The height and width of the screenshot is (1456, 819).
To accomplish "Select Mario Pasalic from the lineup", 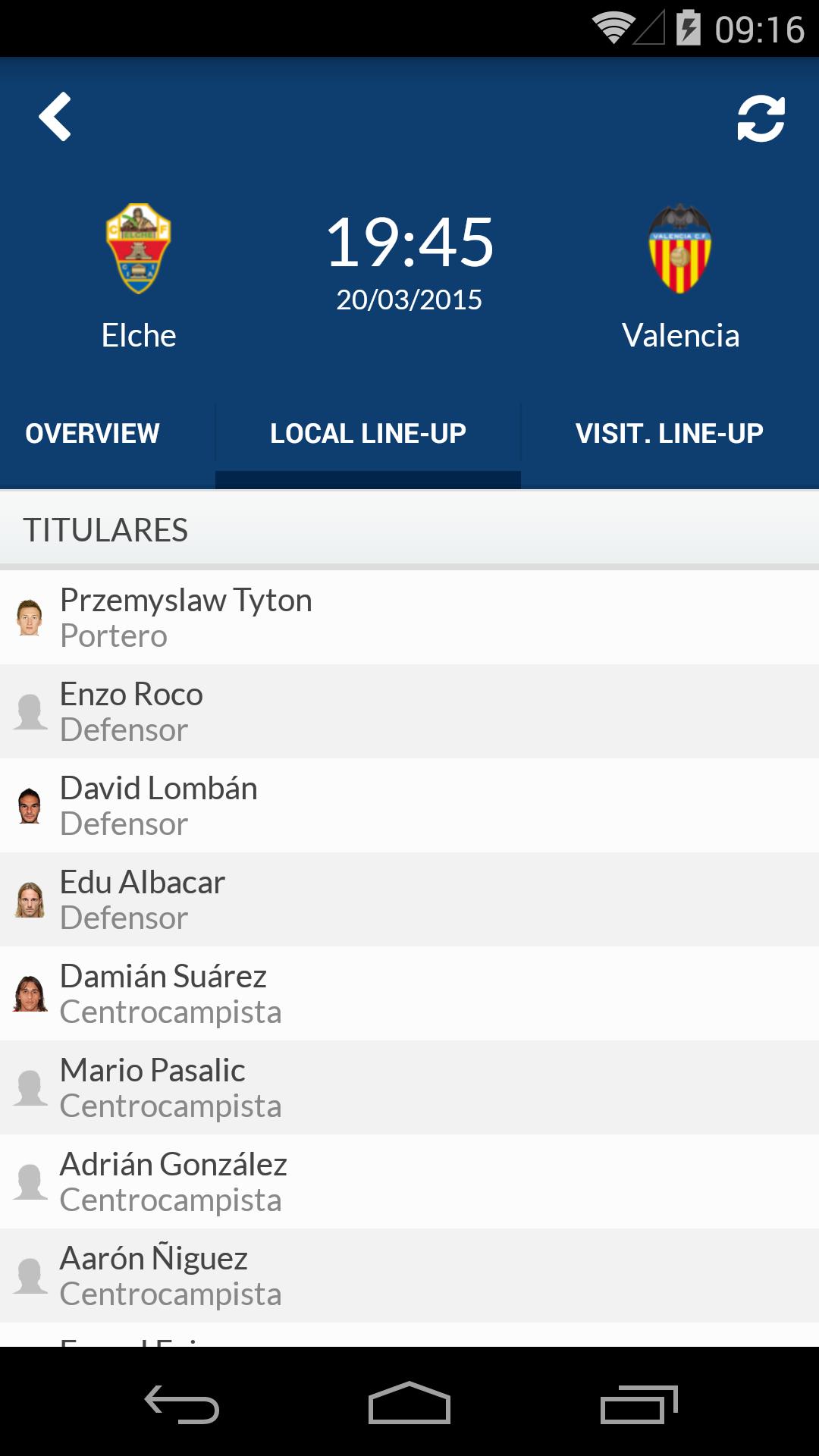I will click(303, 1087).
